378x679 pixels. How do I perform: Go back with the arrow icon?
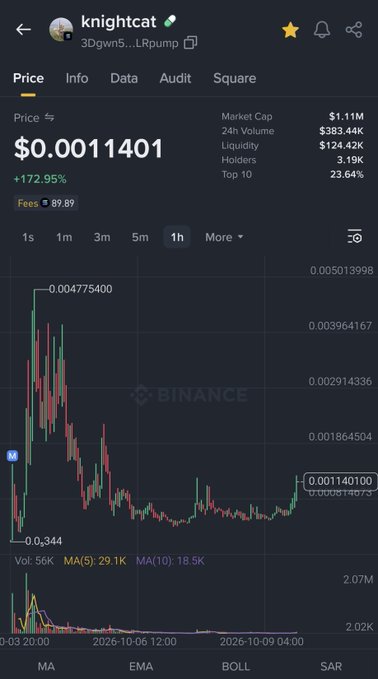point(23,29)
